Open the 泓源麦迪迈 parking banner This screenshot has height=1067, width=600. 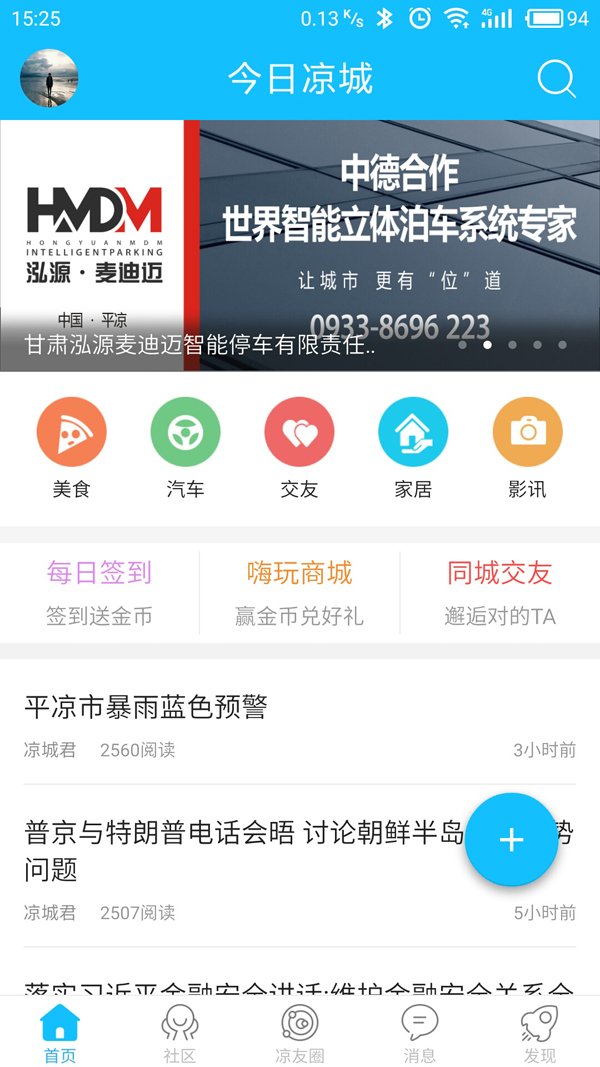click(300, 245)
